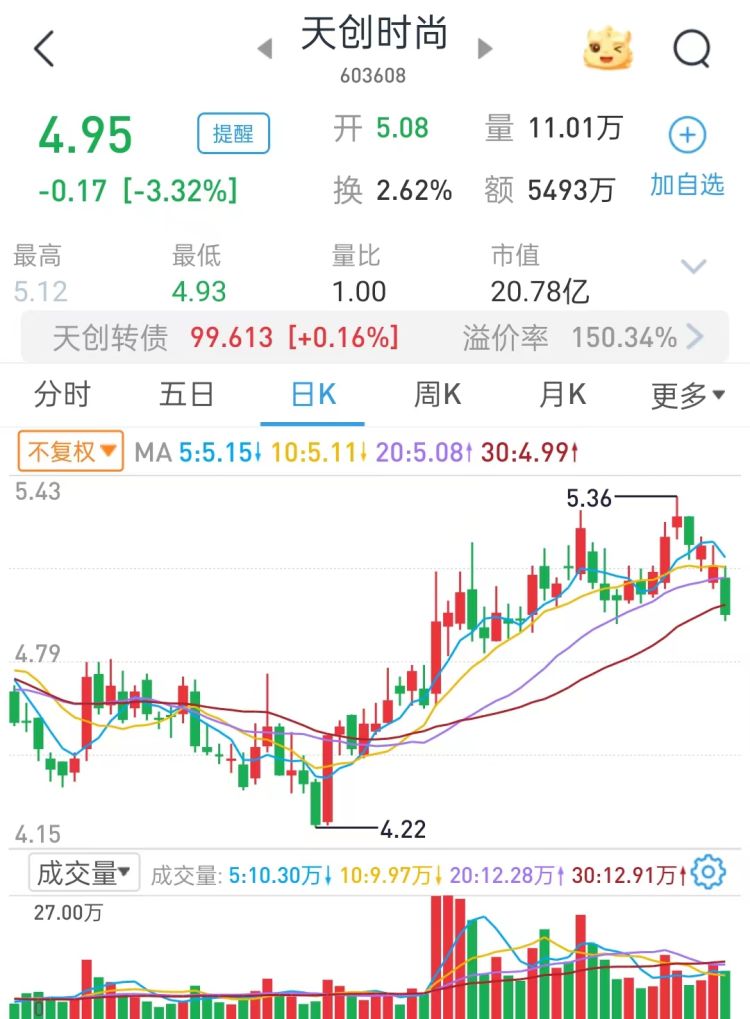Open the 天创转债 convertible bond row
Image resolution: width=750 pixels, height=1019 pixels.
(375, 337)
